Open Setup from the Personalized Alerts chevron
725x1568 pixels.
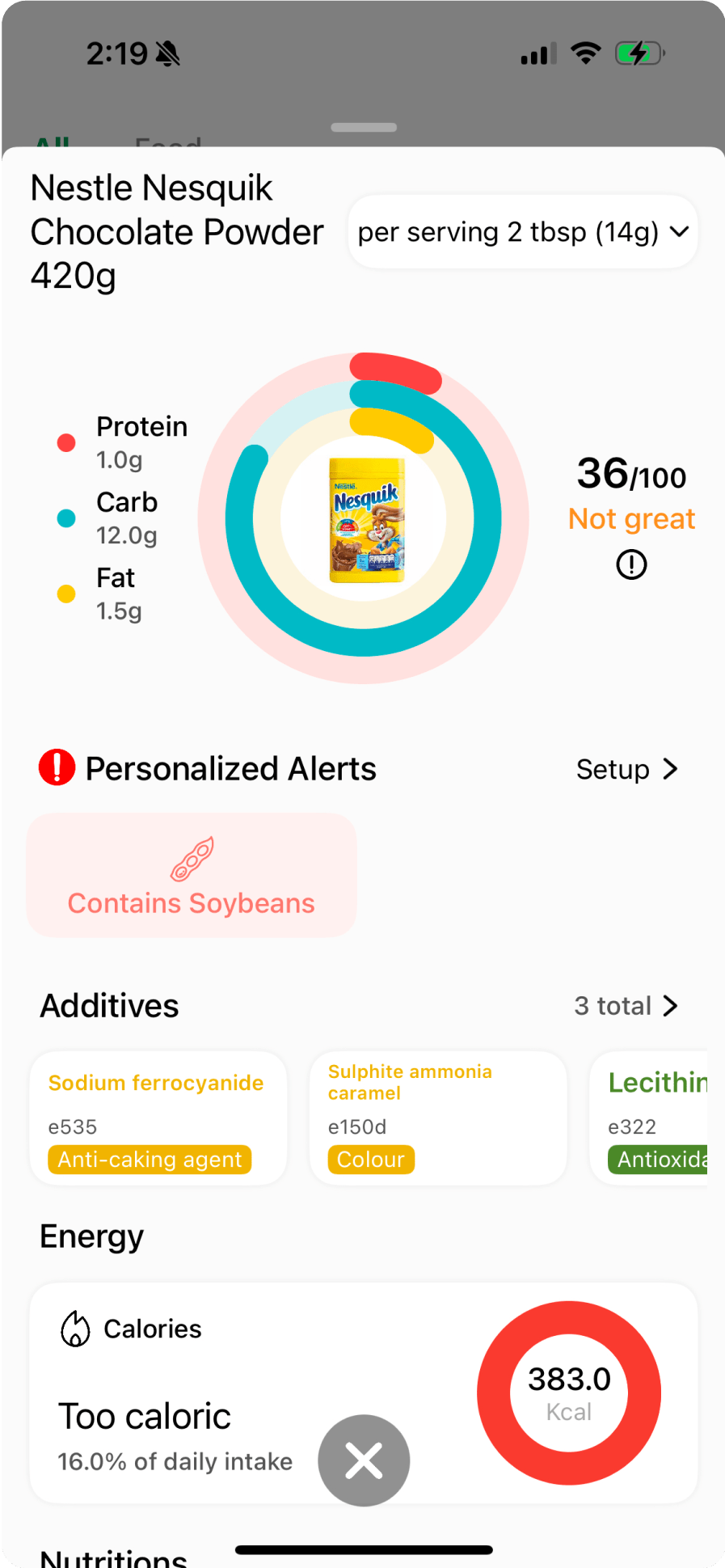628,769
